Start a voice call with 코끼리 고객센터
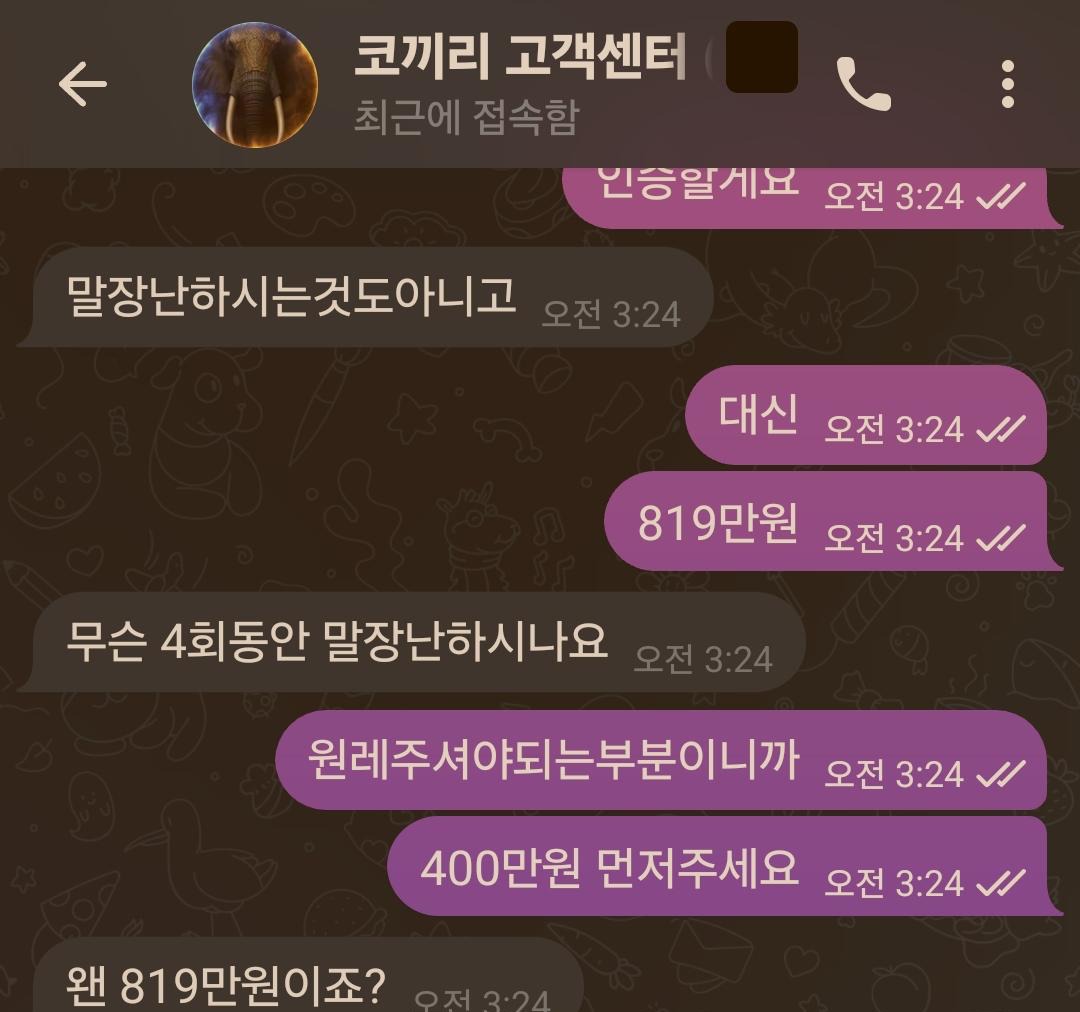1080x1012 pixels. pyautogui.click(x=863, y=84)
